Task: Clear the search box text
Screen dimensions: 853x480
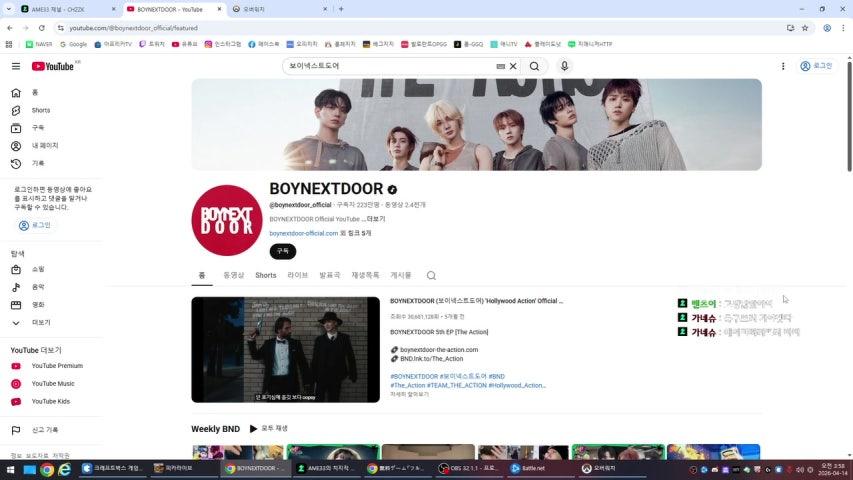Action: (513, 66)
